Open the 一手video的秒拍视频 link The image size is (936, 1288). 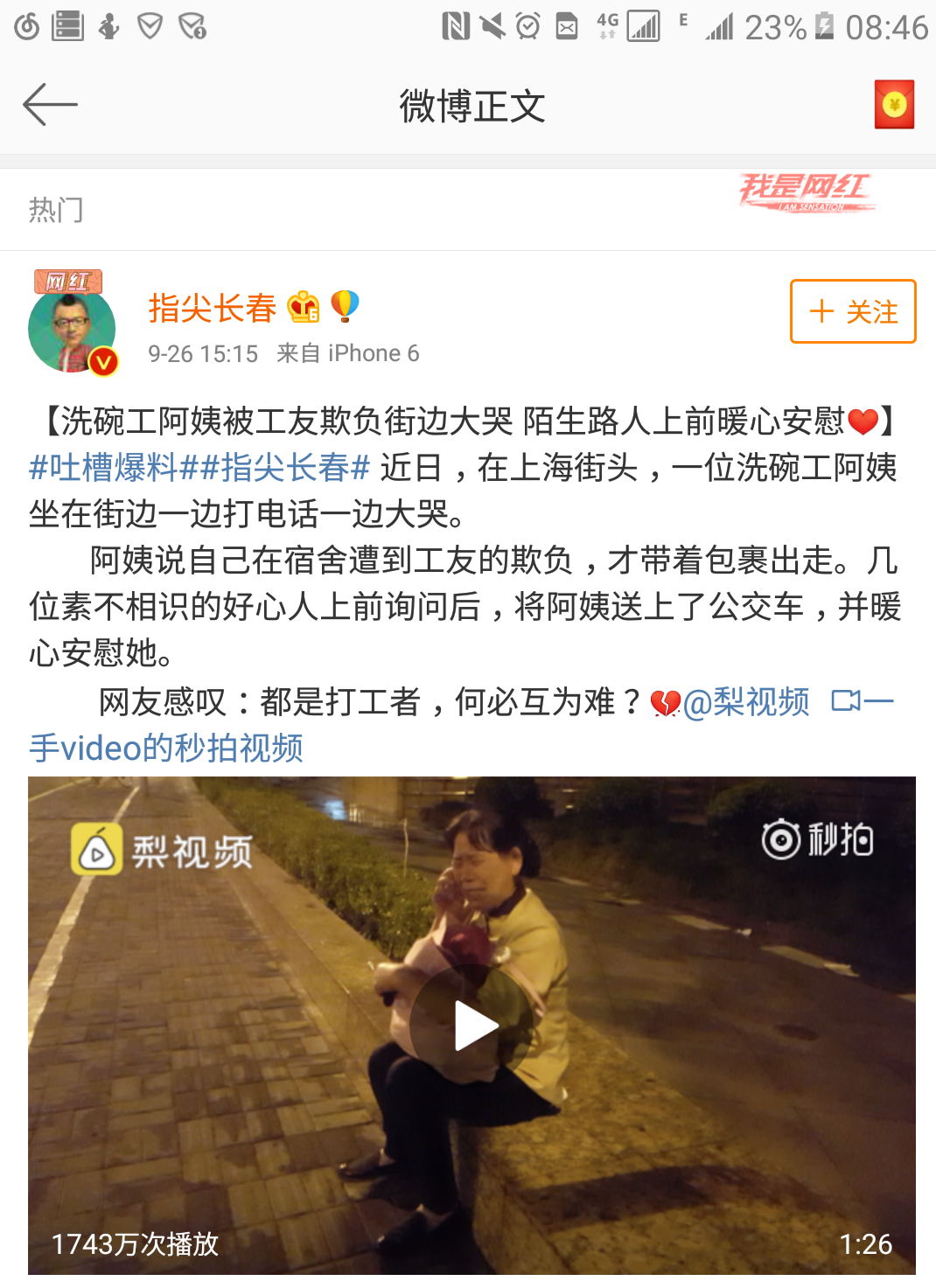click(166, 748)
